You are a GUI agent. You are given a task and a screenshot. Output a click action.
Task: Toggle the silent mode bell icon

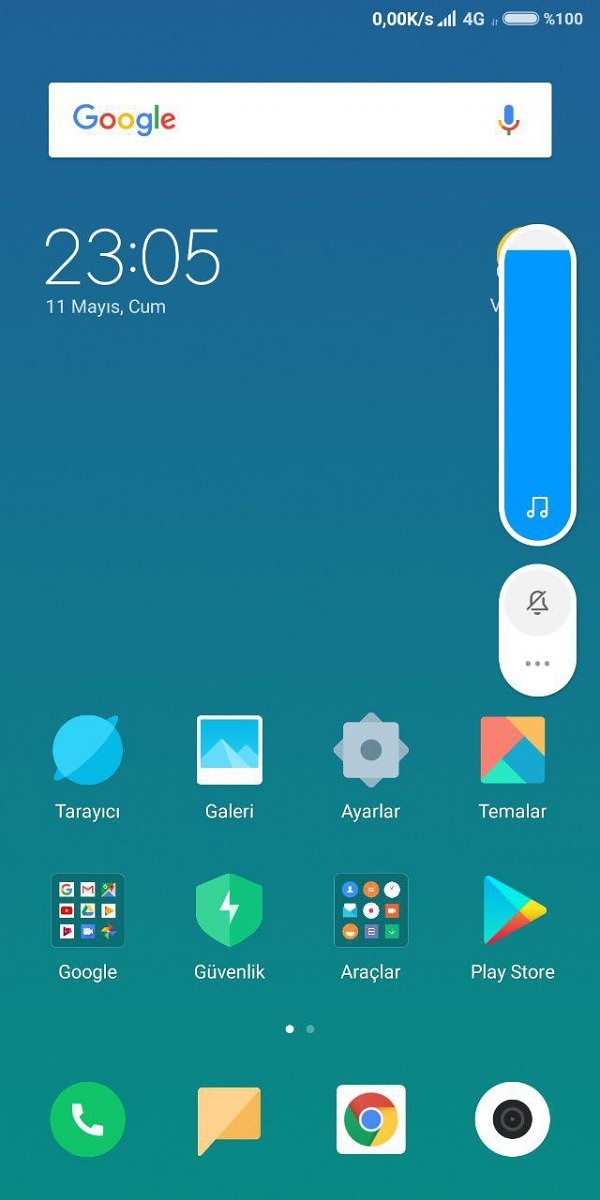pyautogui.click(x=537, y=602)
